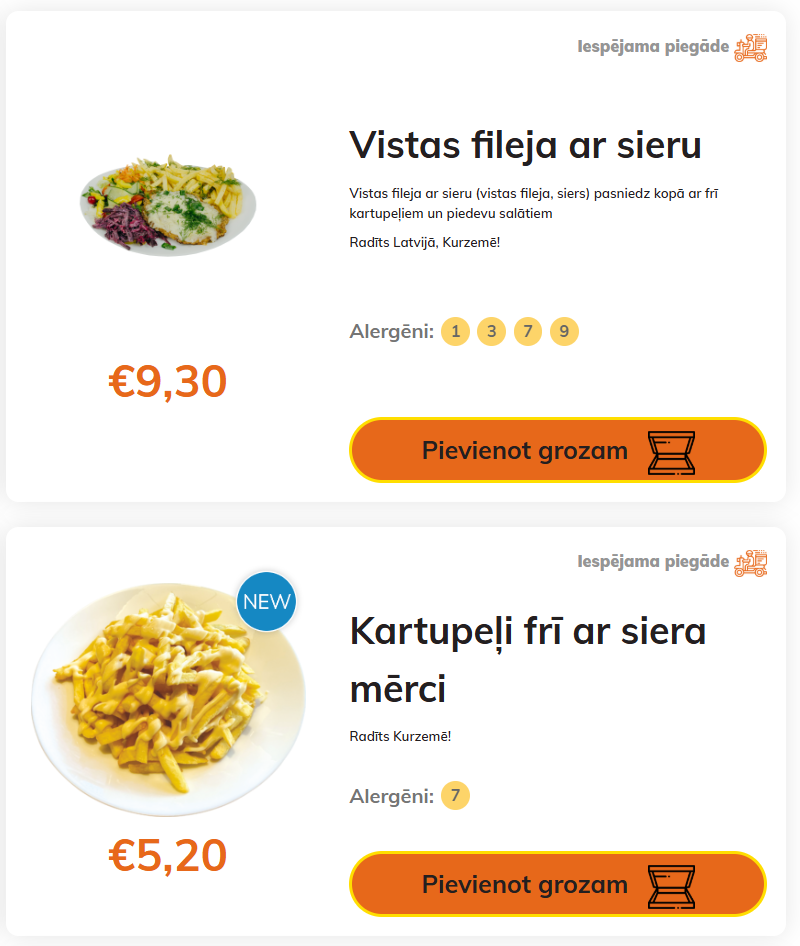The width and height of the screenshot is (800, 946).
Task: Add Kartupeļi frī ar siera mērci to cart
Action: pyautogui.click(x=557, y=884)
